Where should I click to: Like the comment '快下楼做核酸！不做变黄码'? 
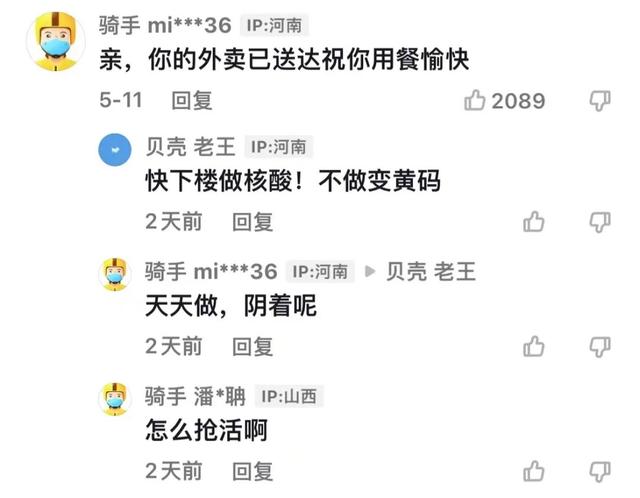tap(535, 221)
